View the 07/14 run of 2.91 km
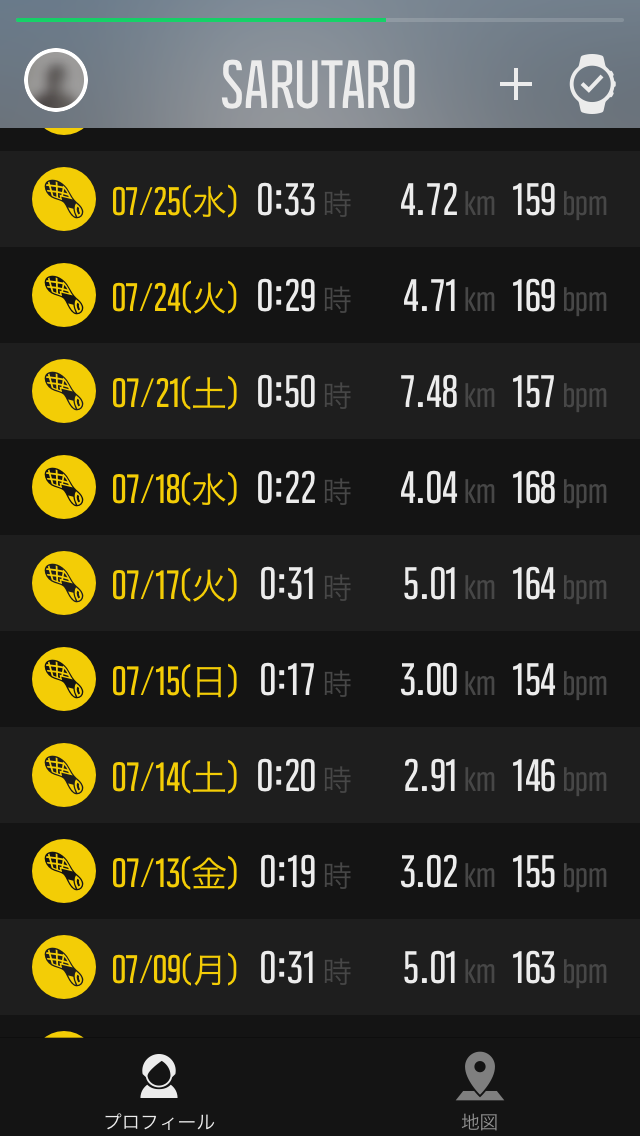640x1136 pixels. 320,776
